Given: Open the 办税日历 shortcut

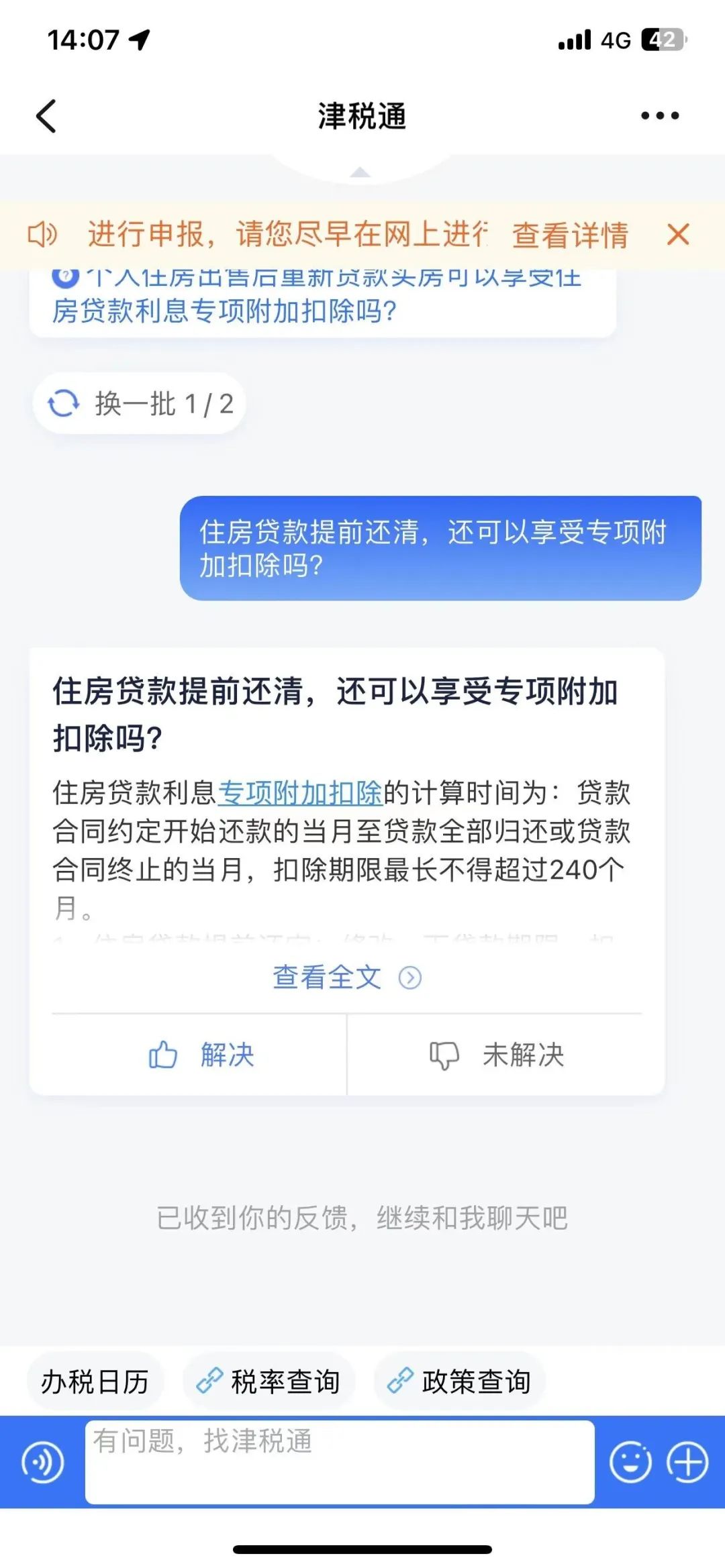Looking at the screenshot, I should (x=95, y=1381).
